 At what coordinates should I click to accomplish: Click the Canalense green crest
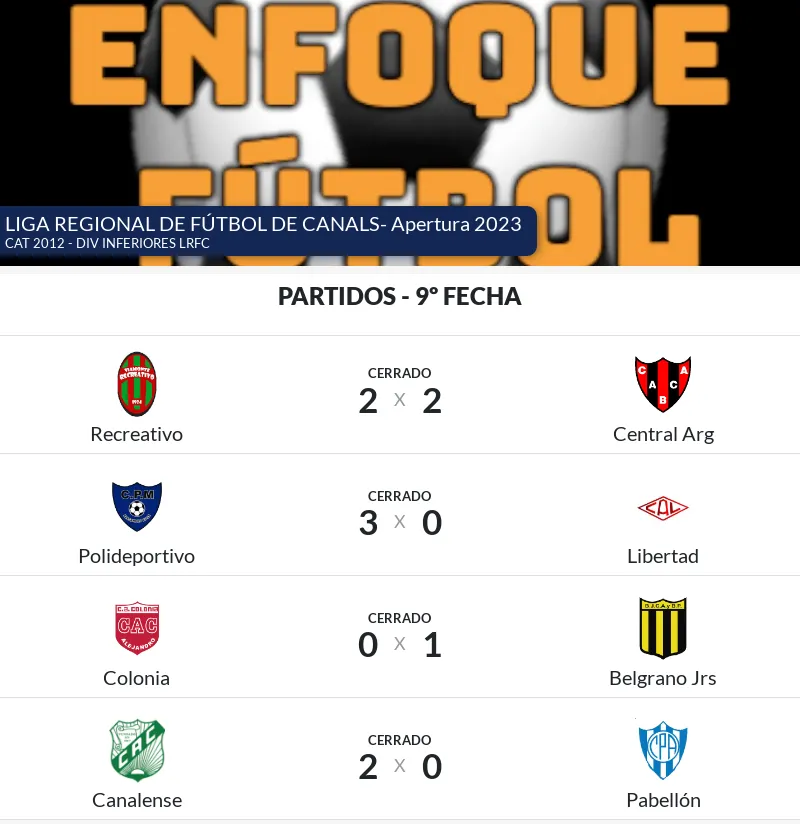click(x=137, y=750)
